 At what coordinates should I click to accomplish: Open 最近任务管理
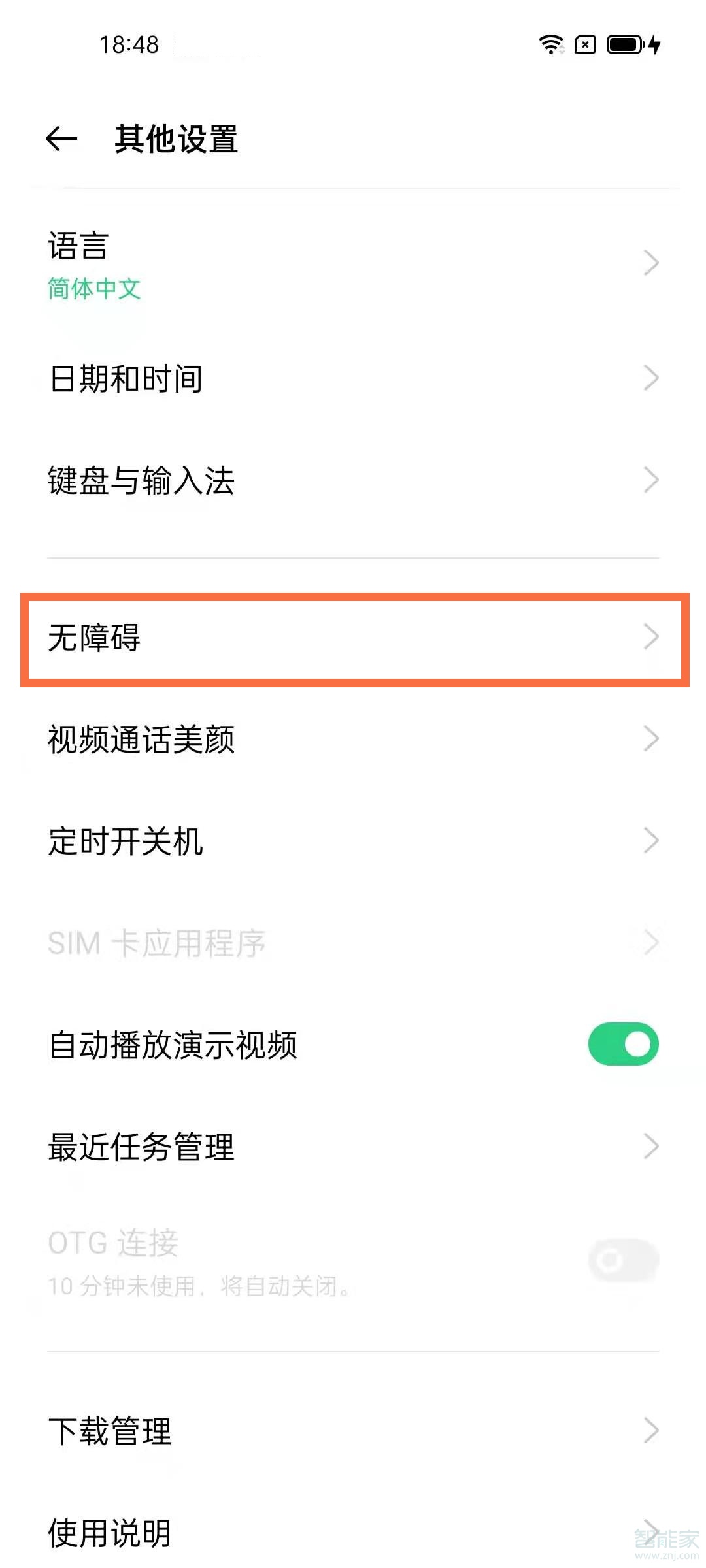click(x=353, y=1147)
